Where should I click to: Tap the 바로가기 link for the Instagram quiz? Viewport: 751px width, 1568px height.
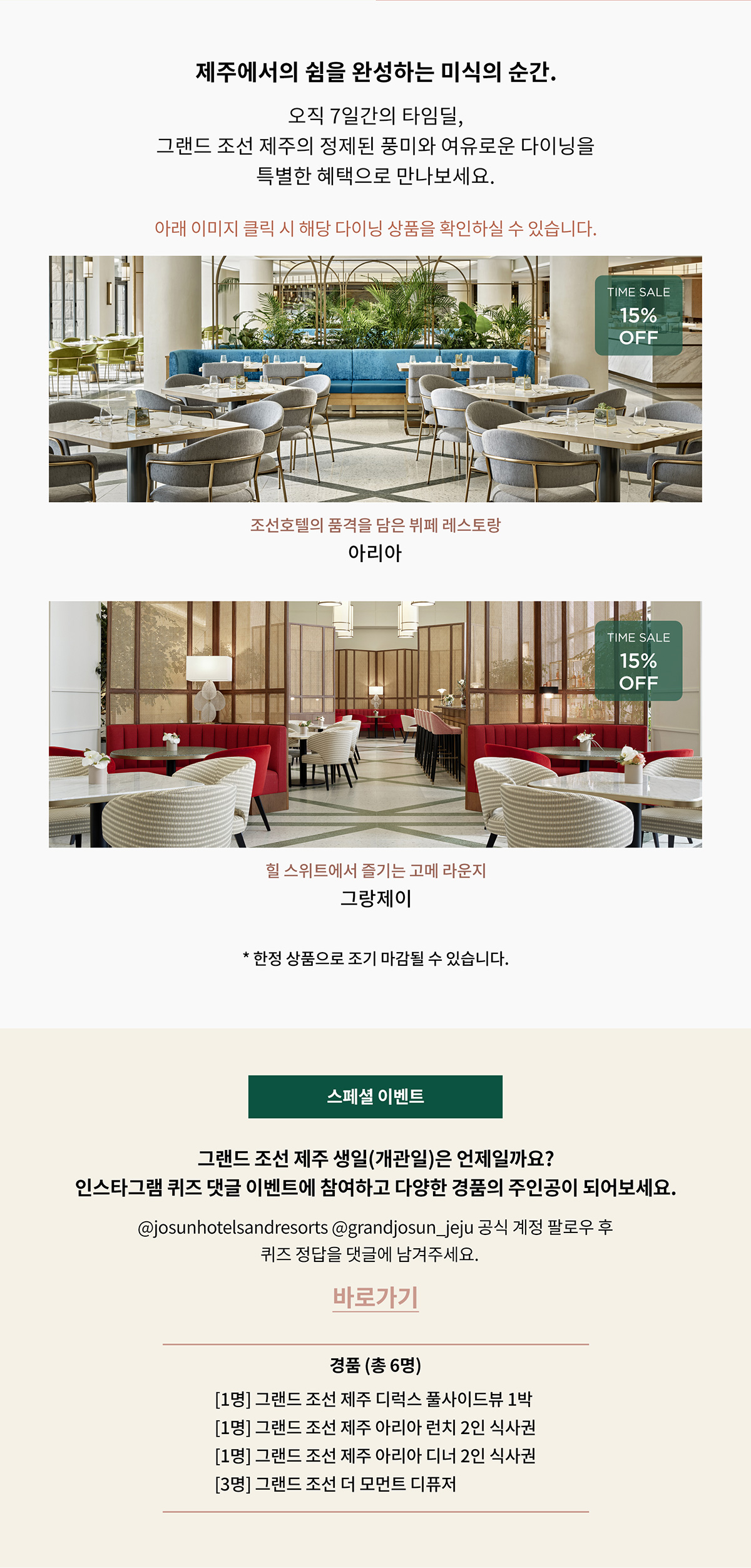375,1297
